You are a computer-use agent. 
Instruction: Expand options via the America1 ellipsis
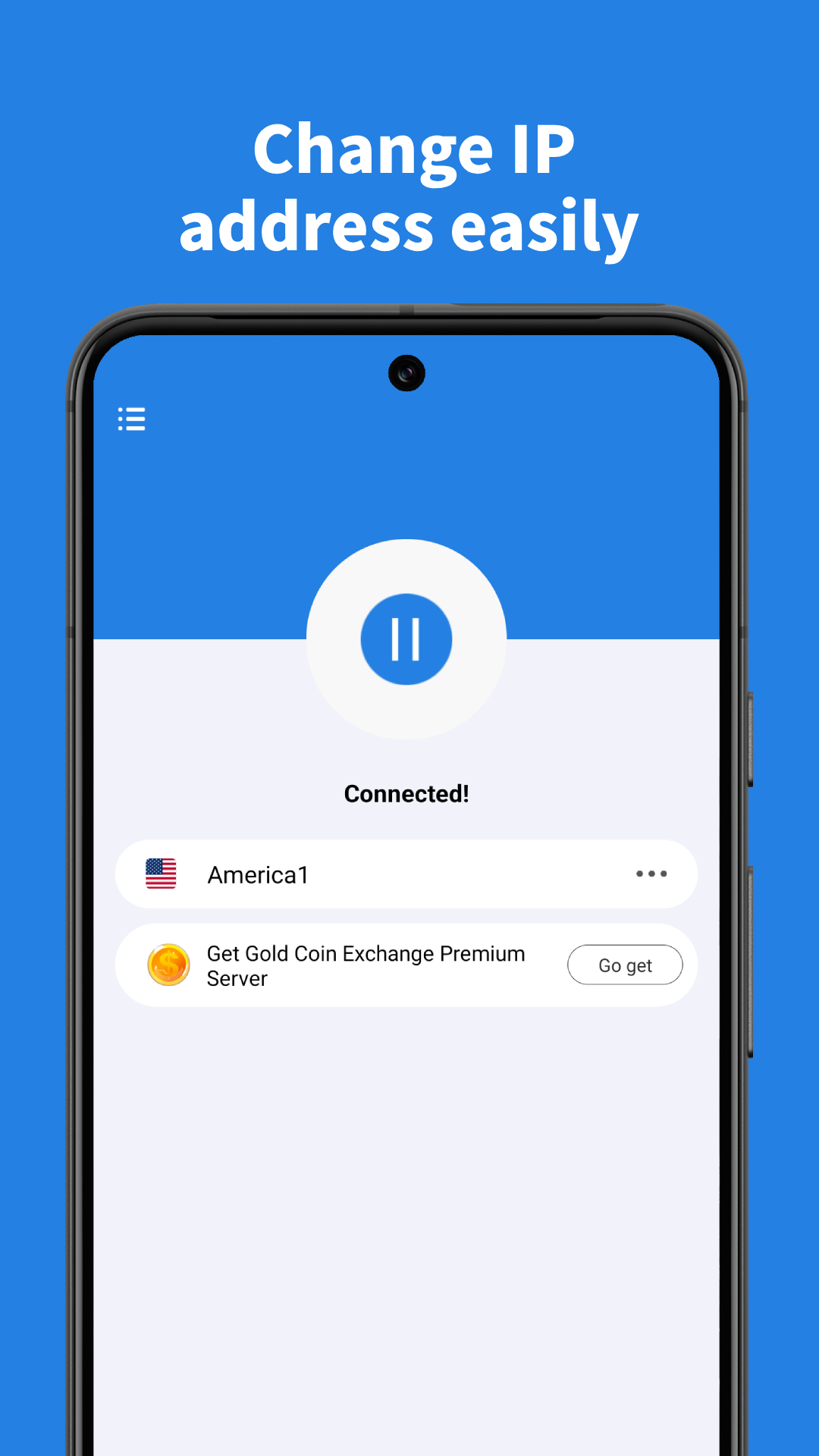(651, 874)
